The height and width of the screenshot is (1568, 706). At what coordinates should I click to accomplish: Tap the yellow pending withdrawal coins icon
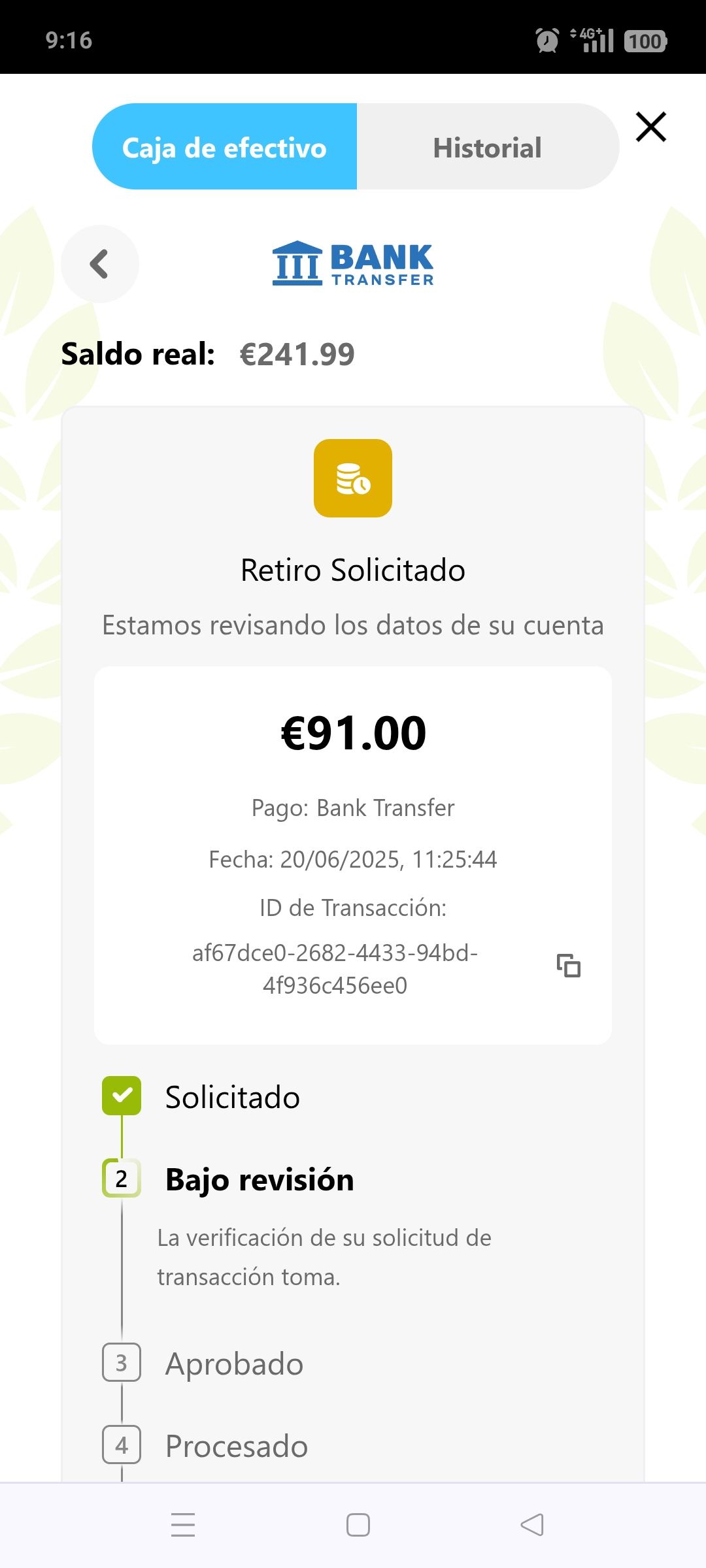tap(353, 480)
